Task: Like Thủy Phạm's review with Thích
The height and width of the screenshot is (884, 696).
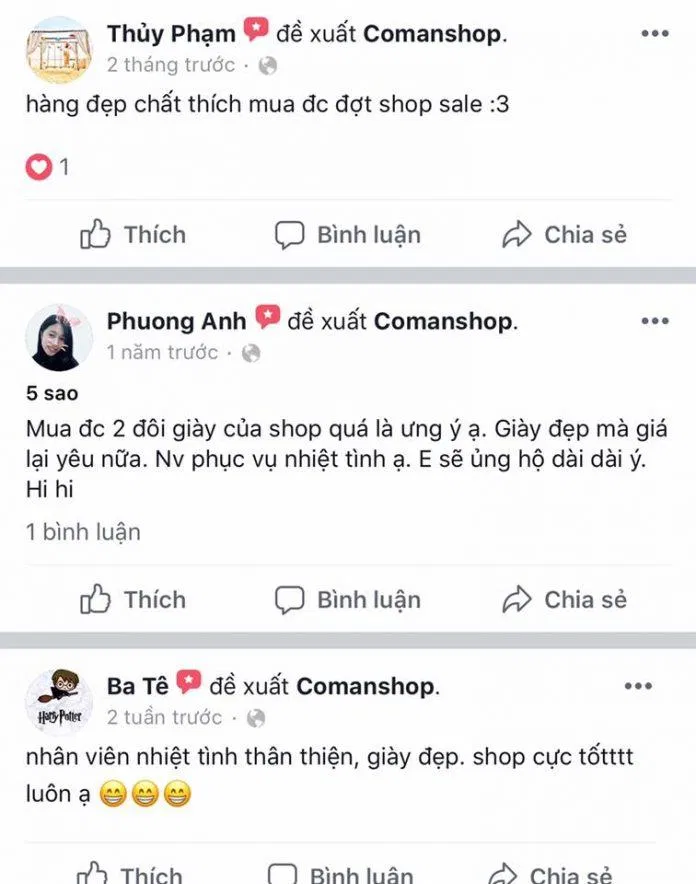Action: click(x=133, y=235)
